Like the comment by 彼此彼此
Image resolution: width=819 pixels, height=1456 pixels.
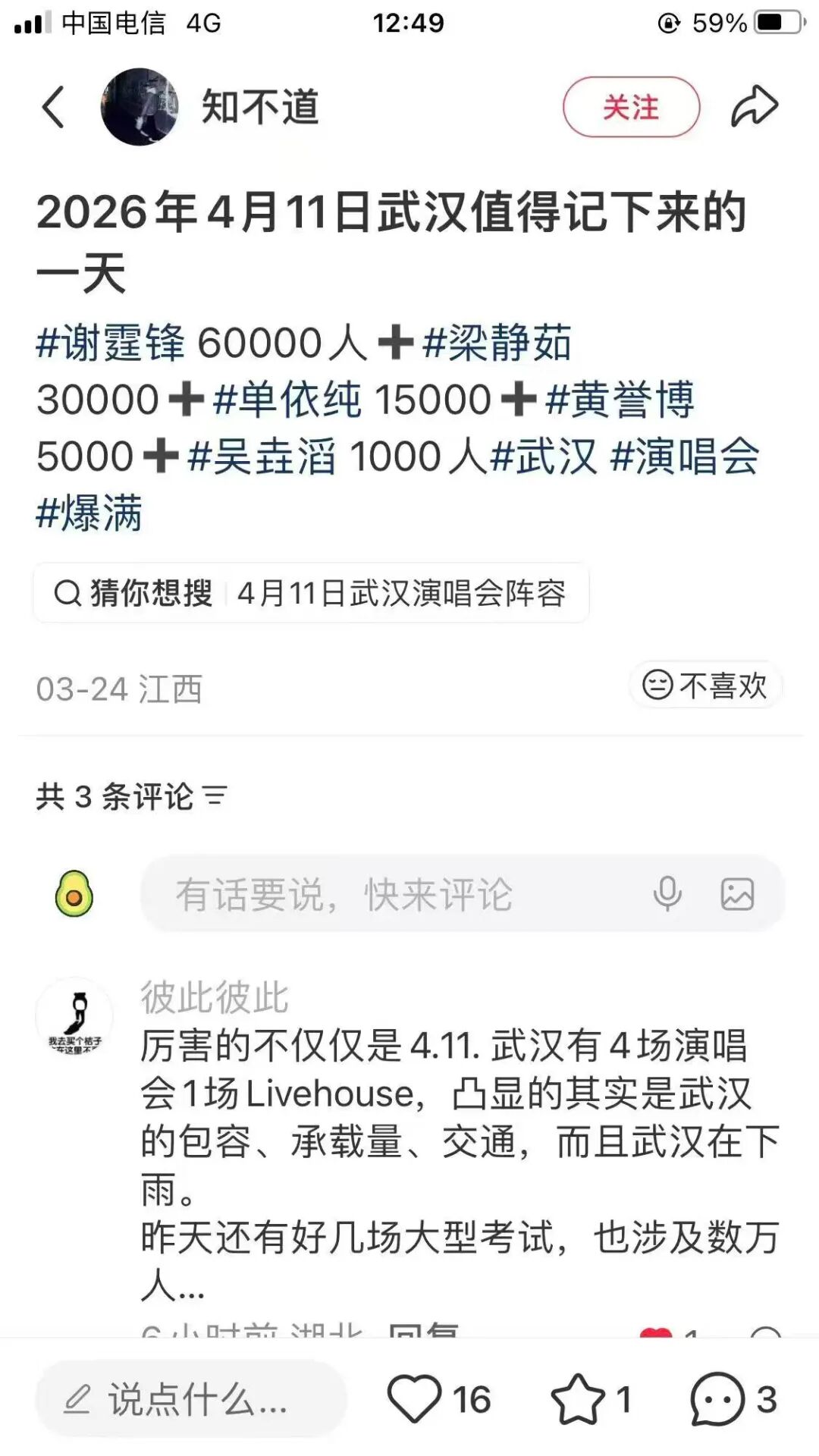tap(657, 1335)
